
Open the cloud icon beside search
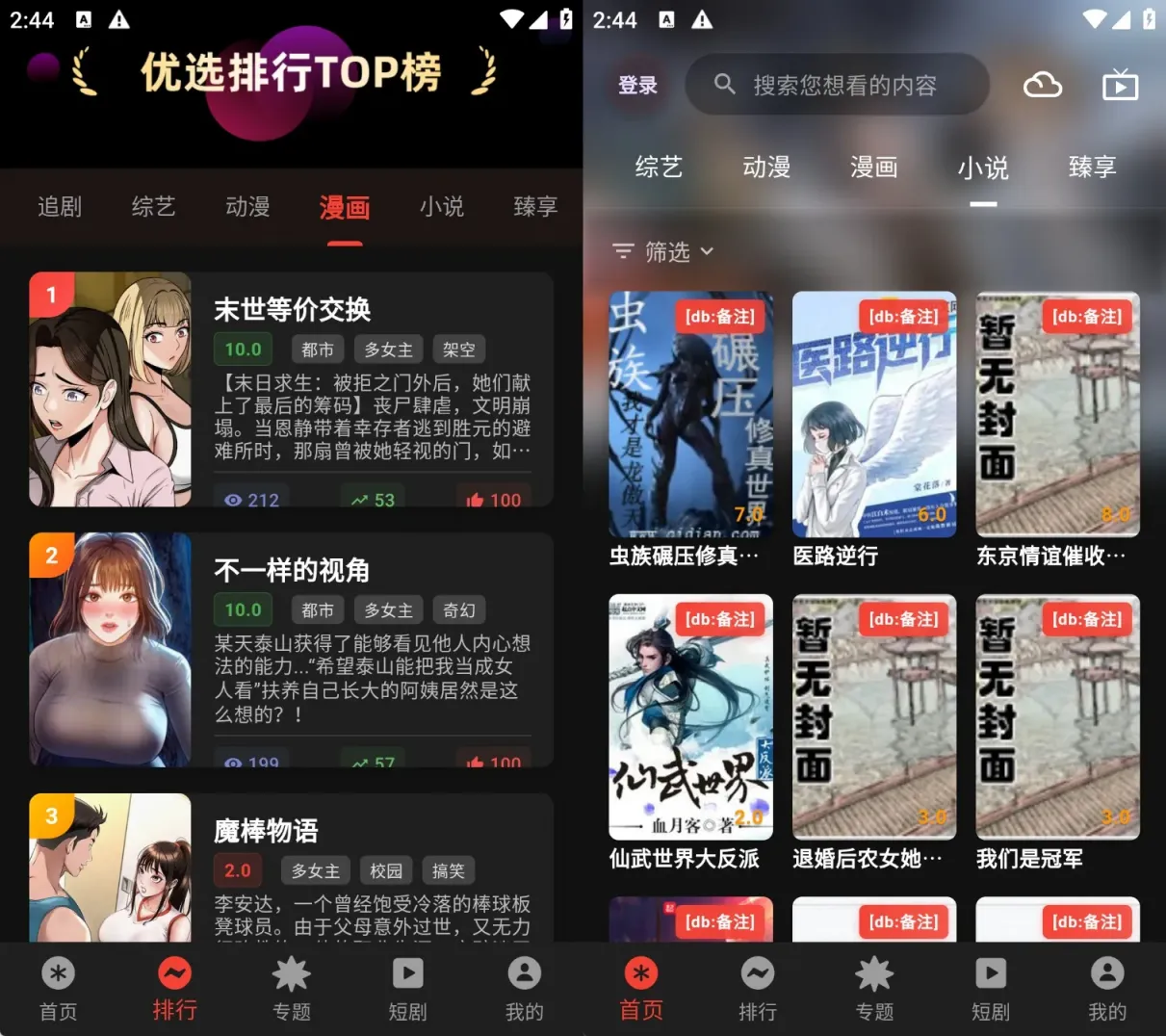tap(1042, 85)
